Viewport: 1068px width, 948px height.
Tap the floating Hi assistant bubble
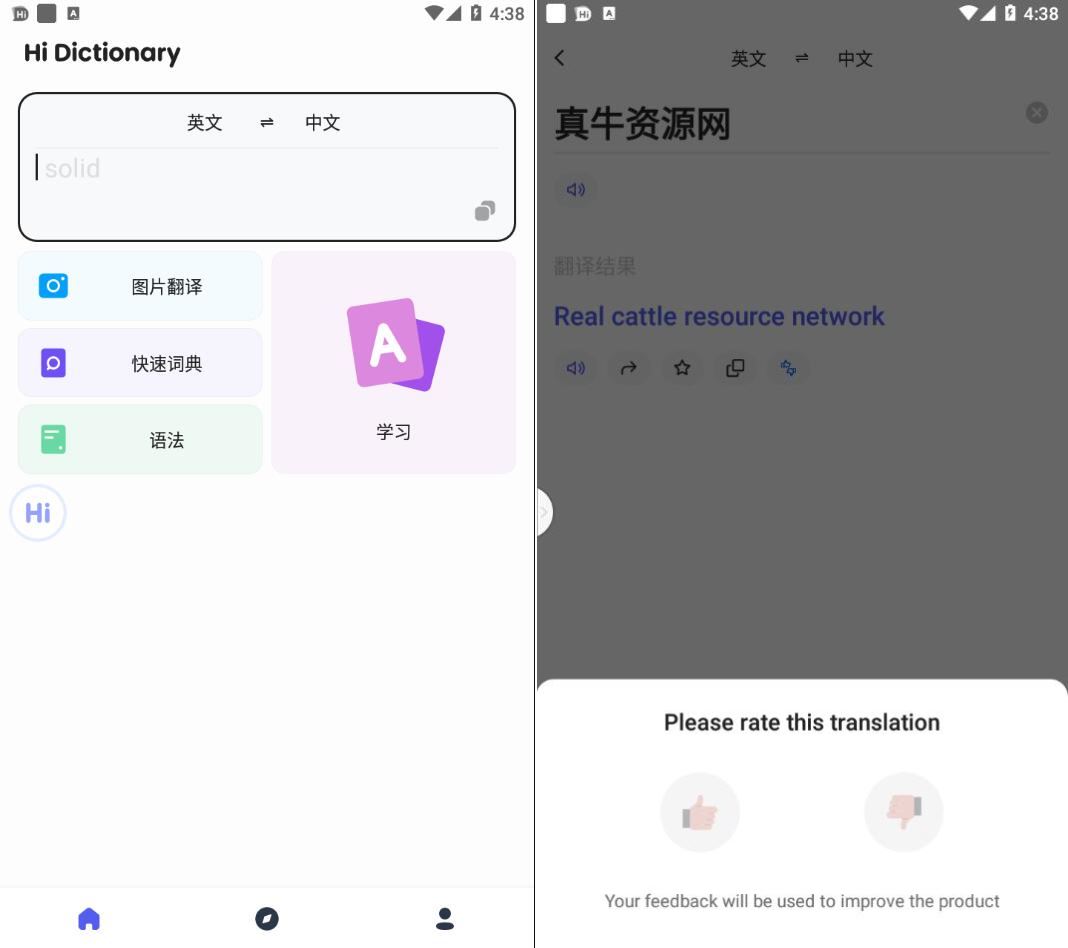(x=38, y=513)
